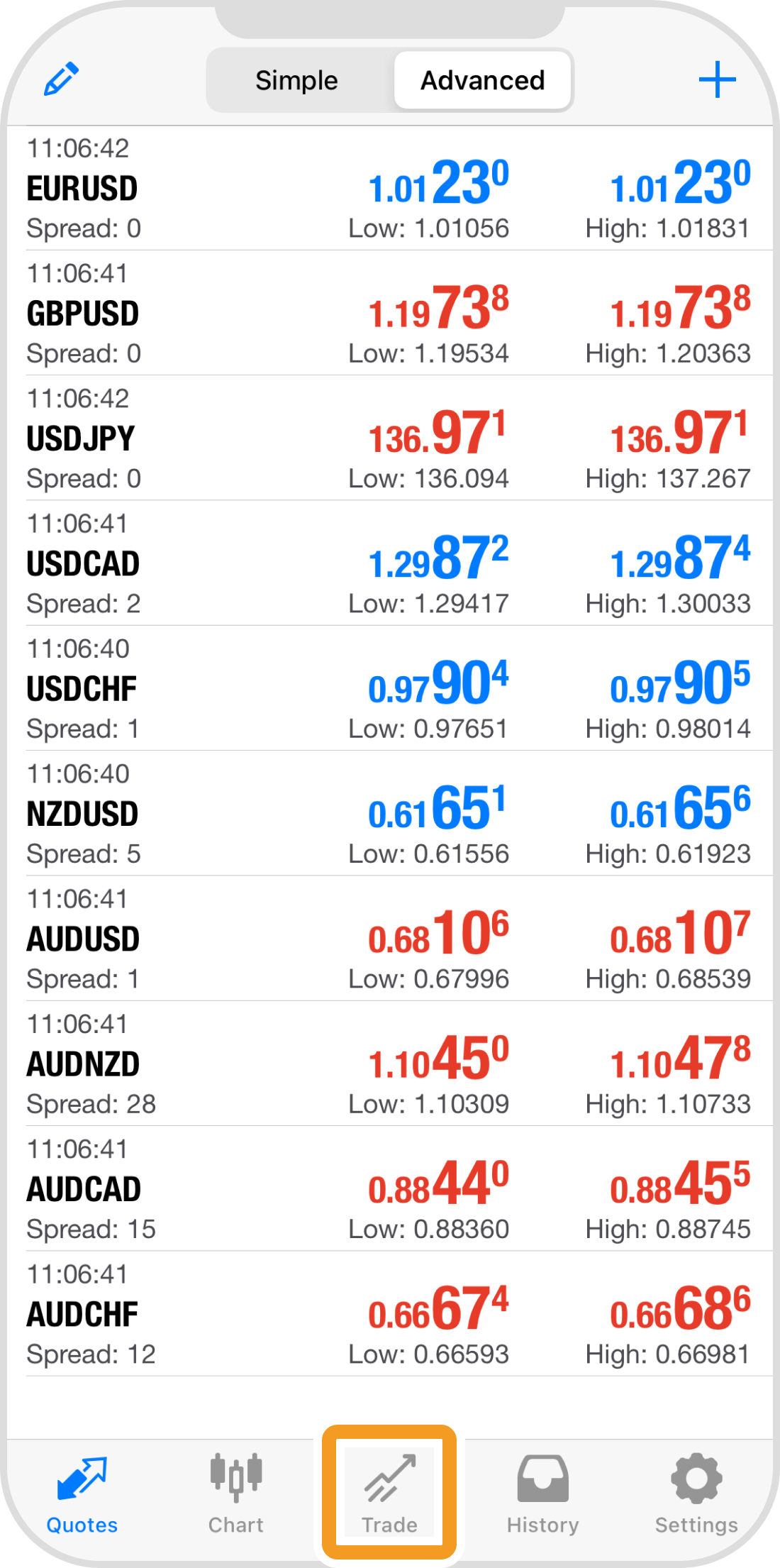The image size is (780, 1568).
Task: Switch to the History tab
Action: coord(542,1494)
